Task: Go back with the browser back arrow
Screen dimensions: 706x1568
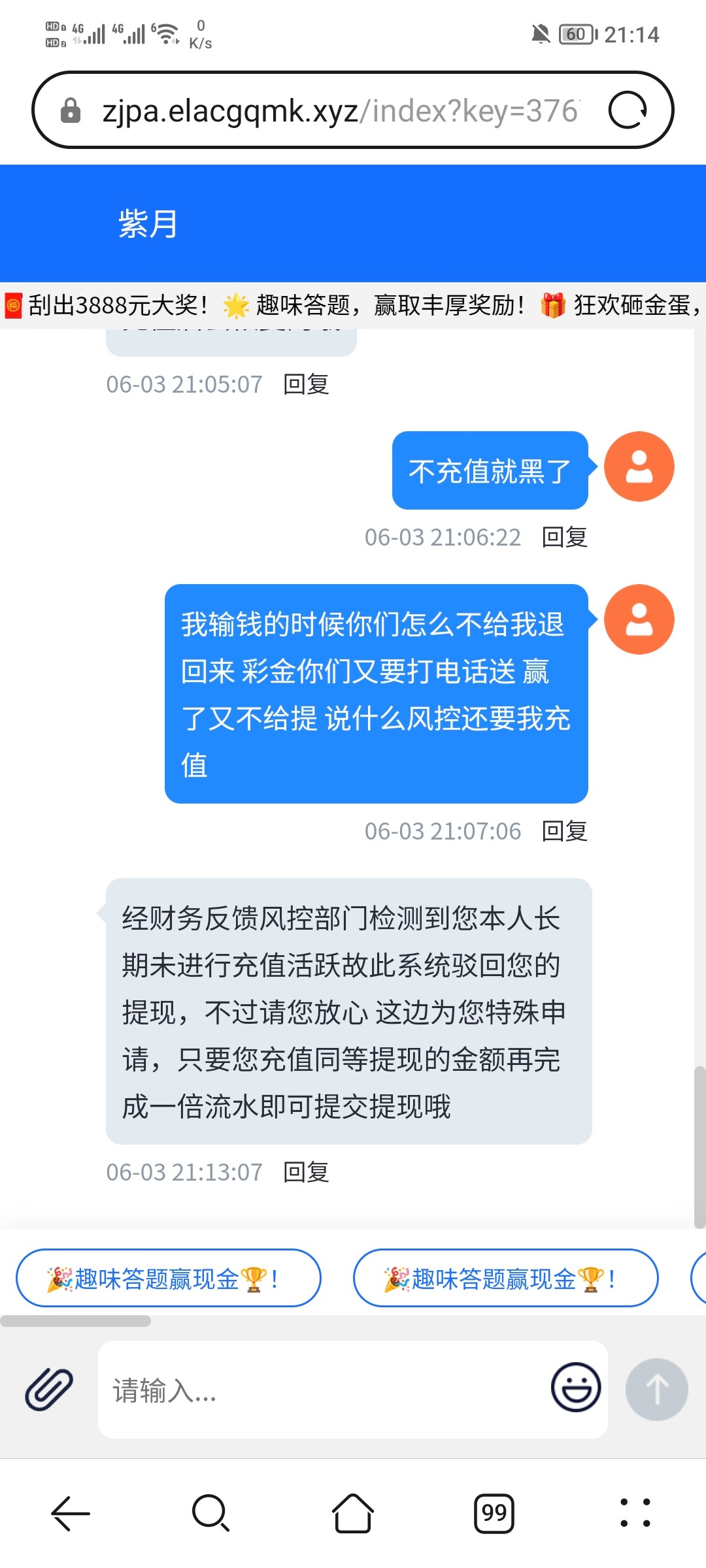Action: (71, 1513)
